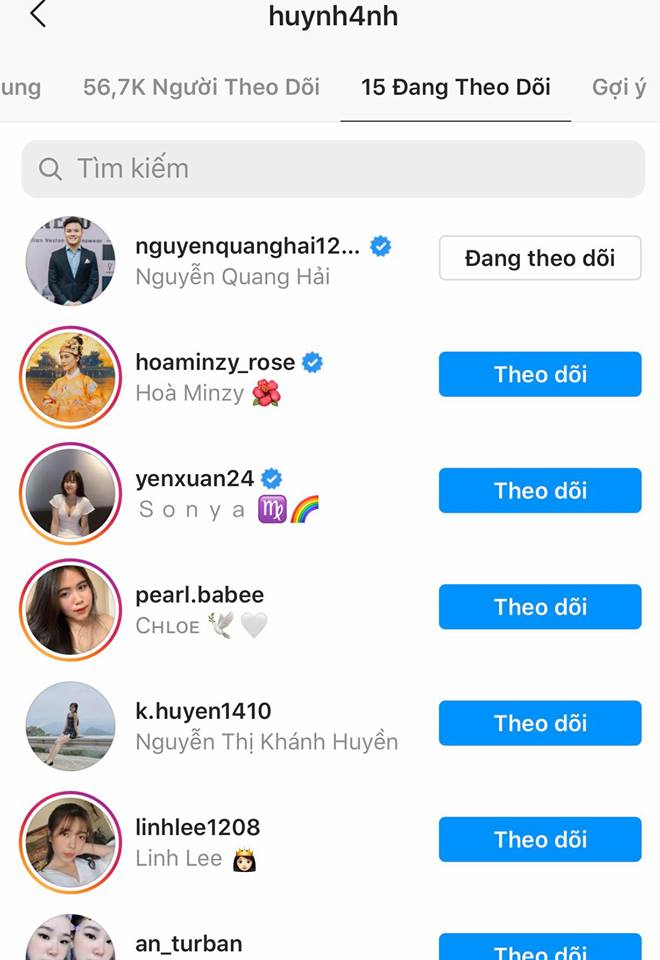View pearl.babee's story avatar
The height and width of the screenshot is (960, 660).
(x=70, y=608)
